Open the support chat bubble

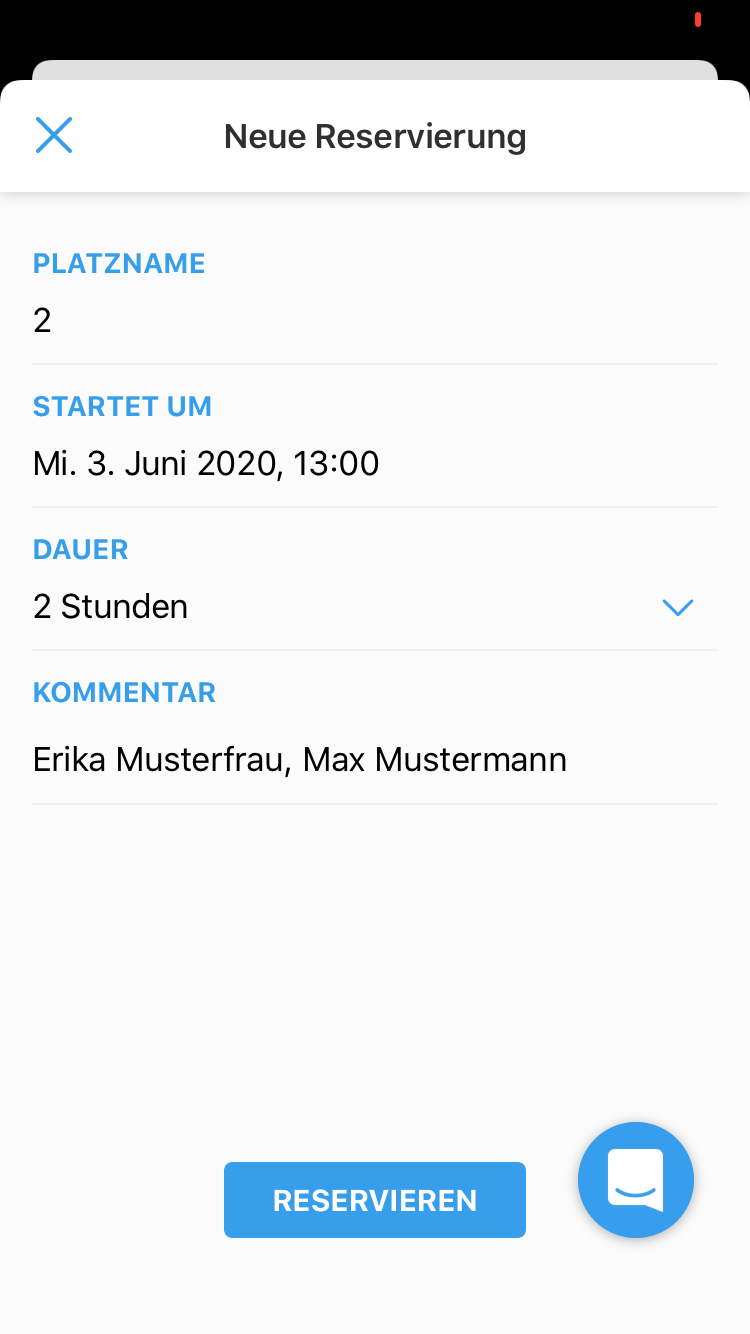[x=636, y=1180]
